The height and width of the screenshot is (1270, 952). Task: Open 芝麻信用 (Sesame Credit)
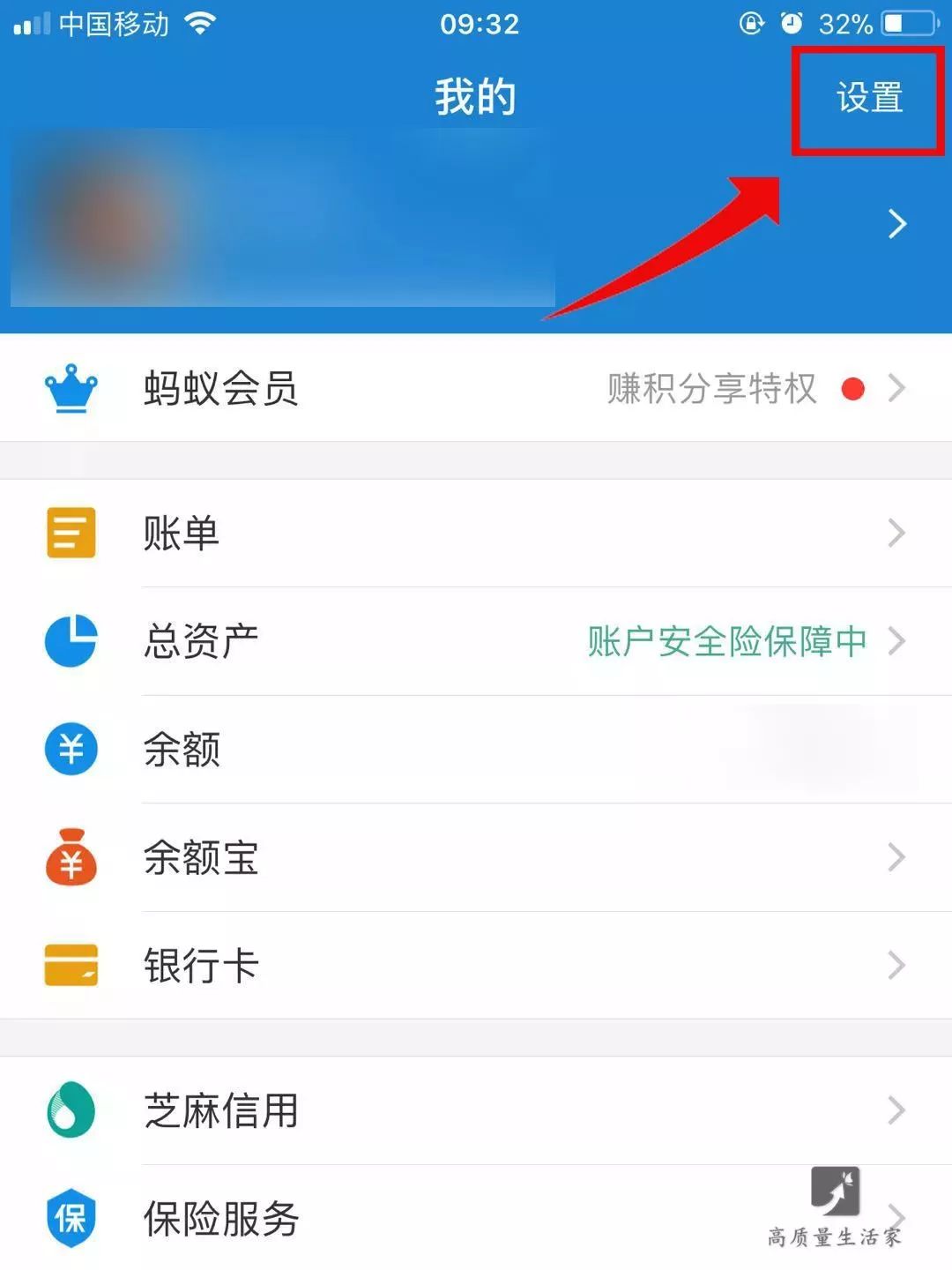point(476,1109)
